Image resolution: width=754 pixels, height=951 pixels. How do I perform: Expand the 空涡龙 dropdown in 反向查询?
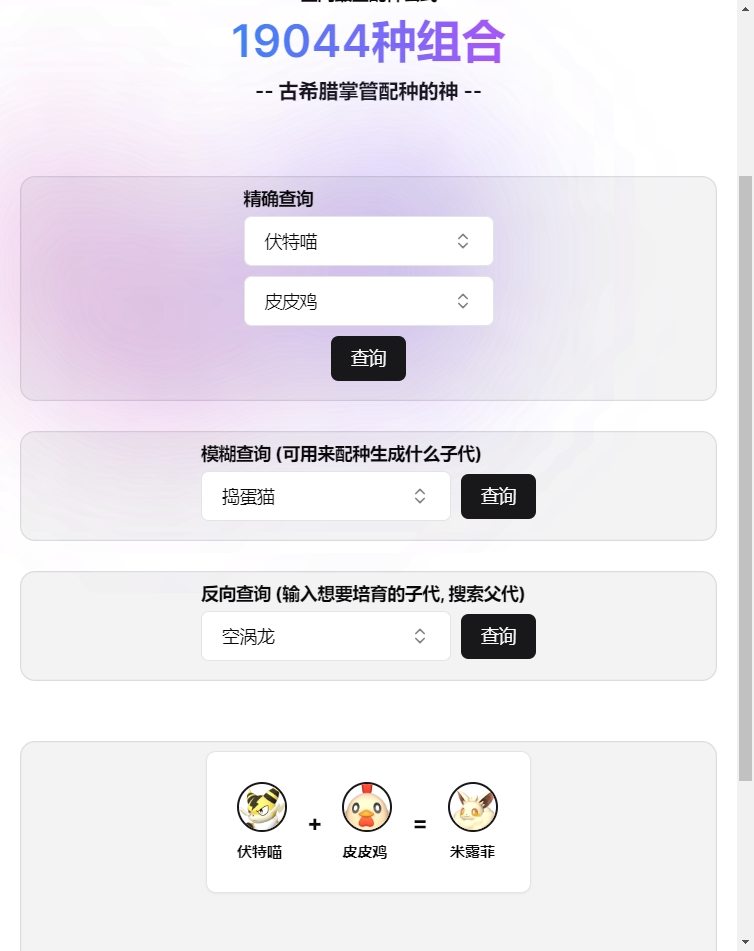tap(325, 636)
